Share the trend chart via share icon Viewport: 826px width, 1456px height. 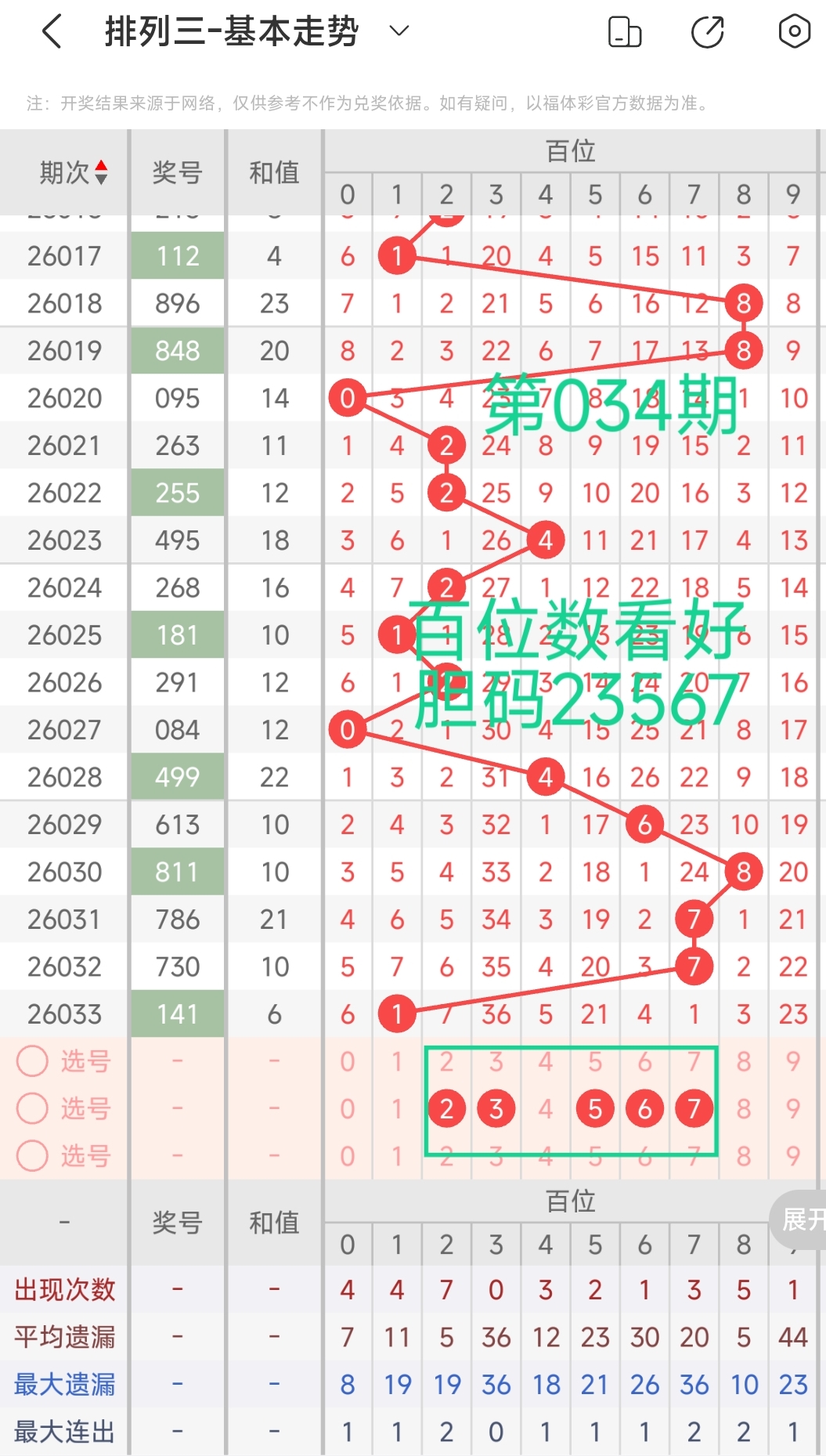[x=707, y=31]
